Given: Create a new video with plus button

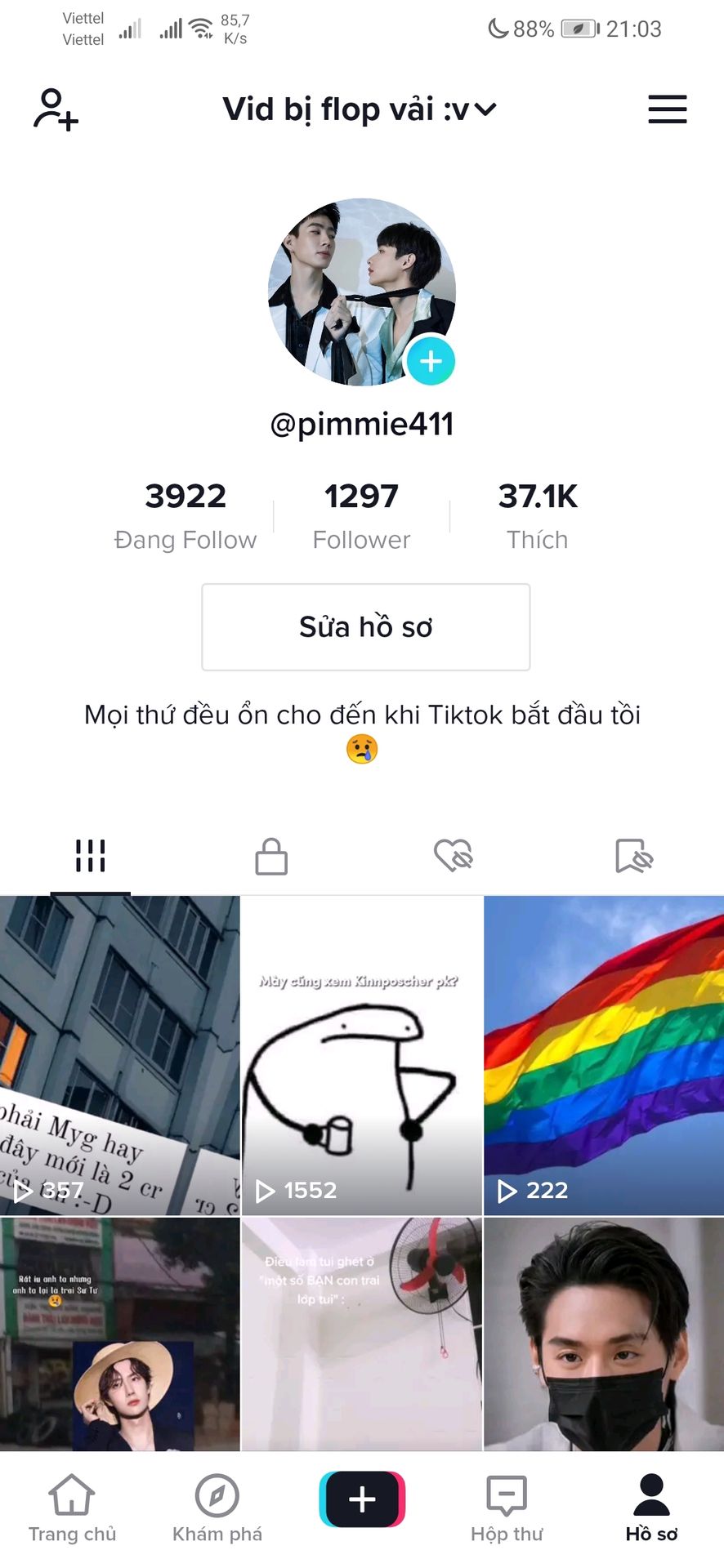Looking at the screenshot, I should coord(362,1499).
